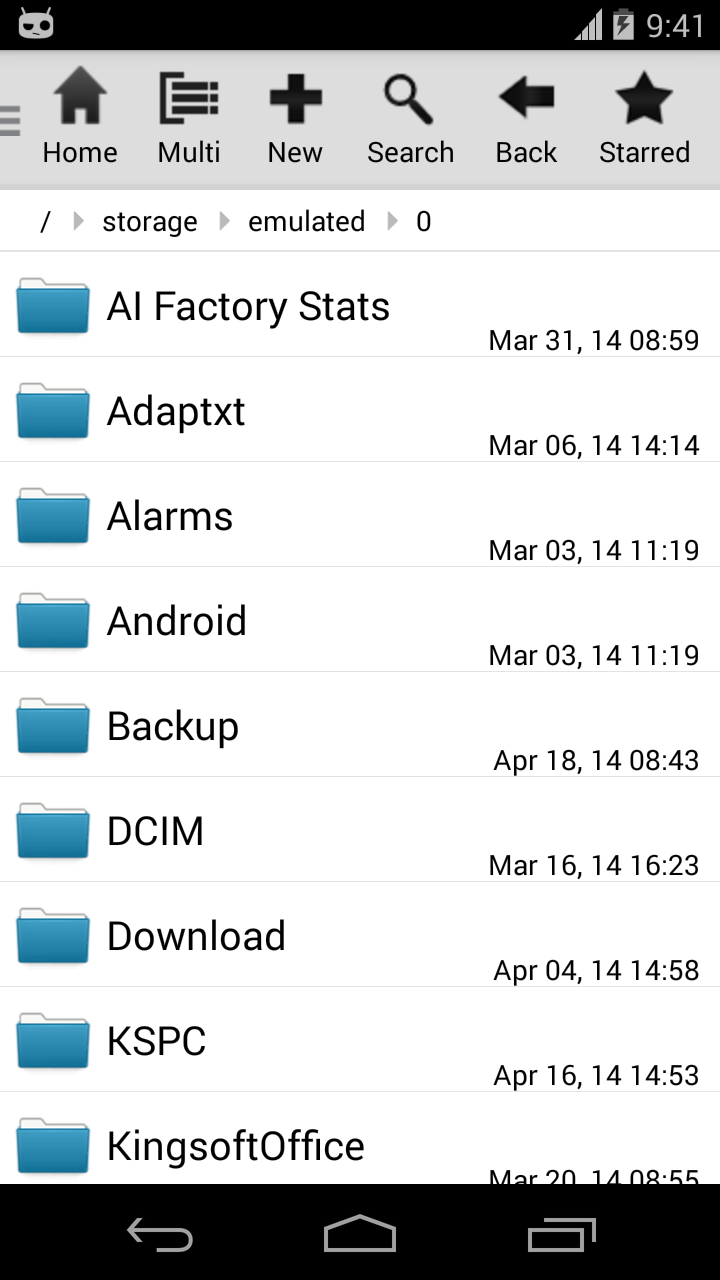Open the DCIM folder icon
720x1280 pixels.
[x=52, y=831]
